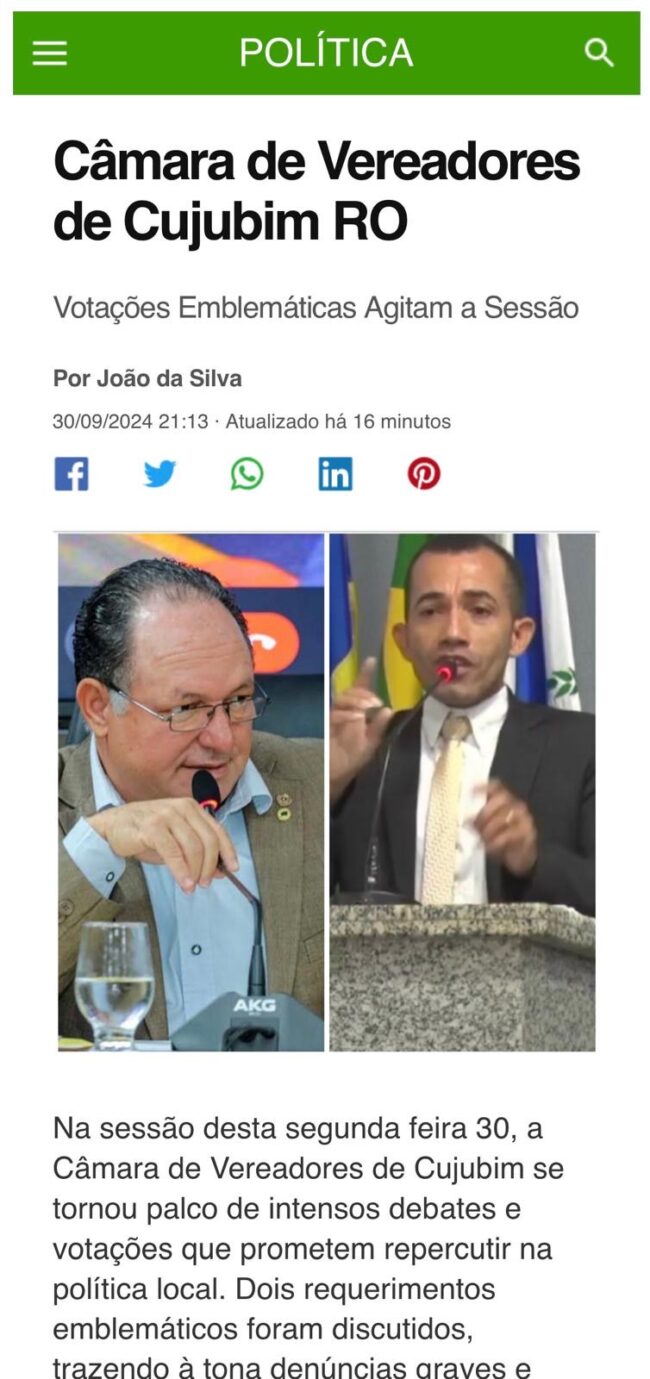Open search in the Política header
Viewport: 650px width, 1379px height.
tap(599, 53)
